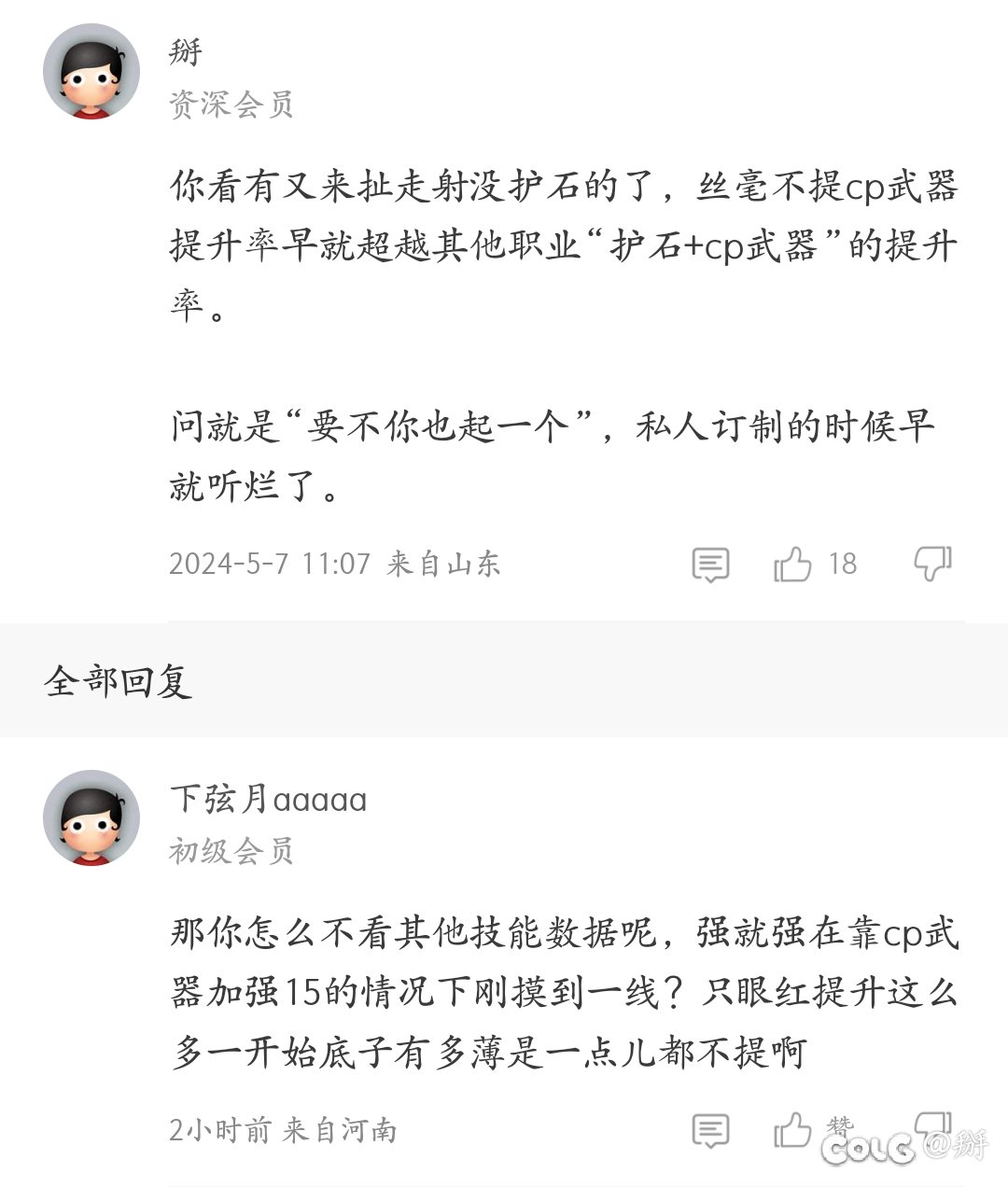The image size is (1008, 1187).
Task: Reply to 下弦月aaaaa's comment
Action: pyautogui.click(x=710, y=1131)
